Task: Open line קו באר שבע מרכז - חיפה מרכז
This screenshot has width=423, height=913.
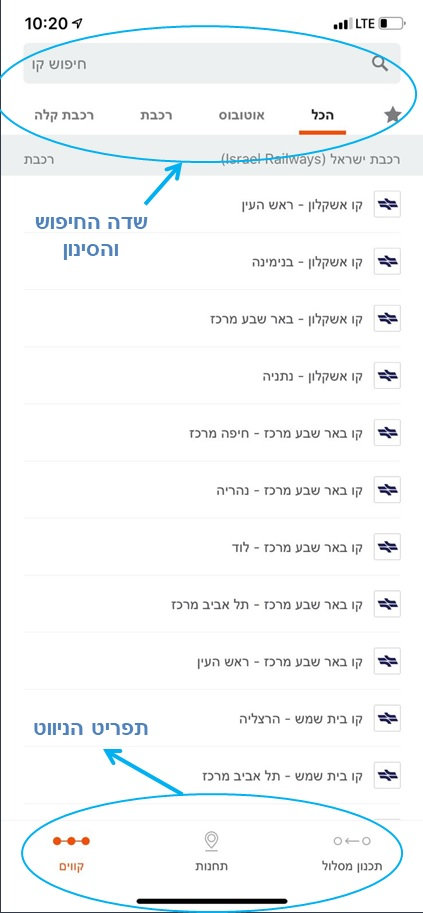Action: point(212,433)
